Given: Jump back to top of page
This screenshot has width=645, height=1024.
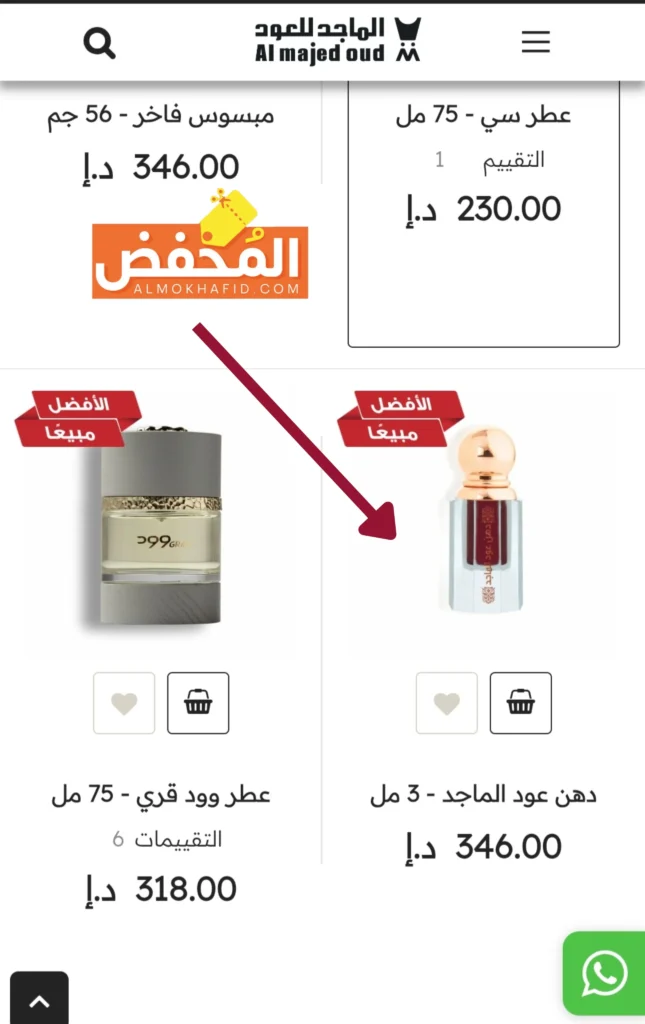Looking at the screenshot, I should point(39,998).
